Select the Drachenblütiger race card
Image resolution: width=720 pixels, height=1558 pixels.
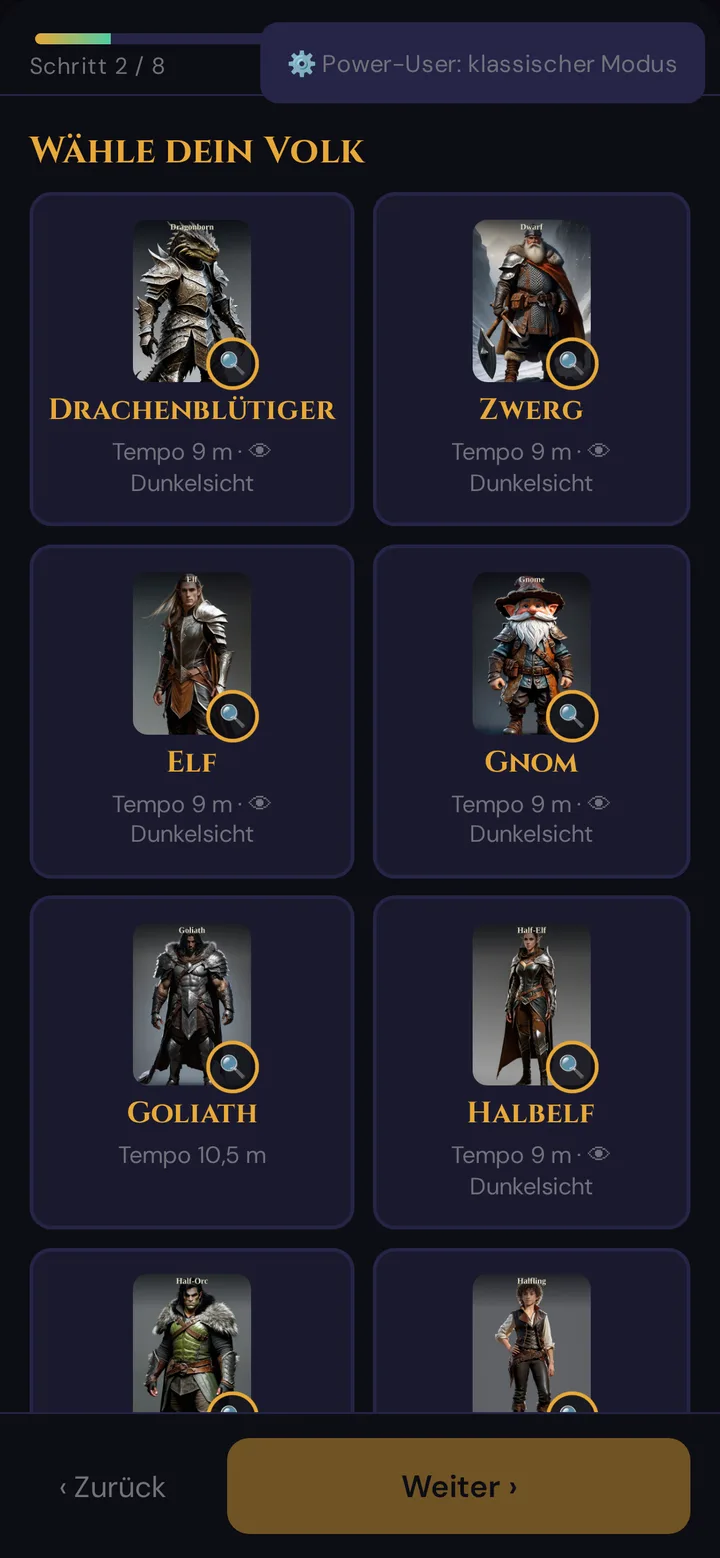point(192,359)
